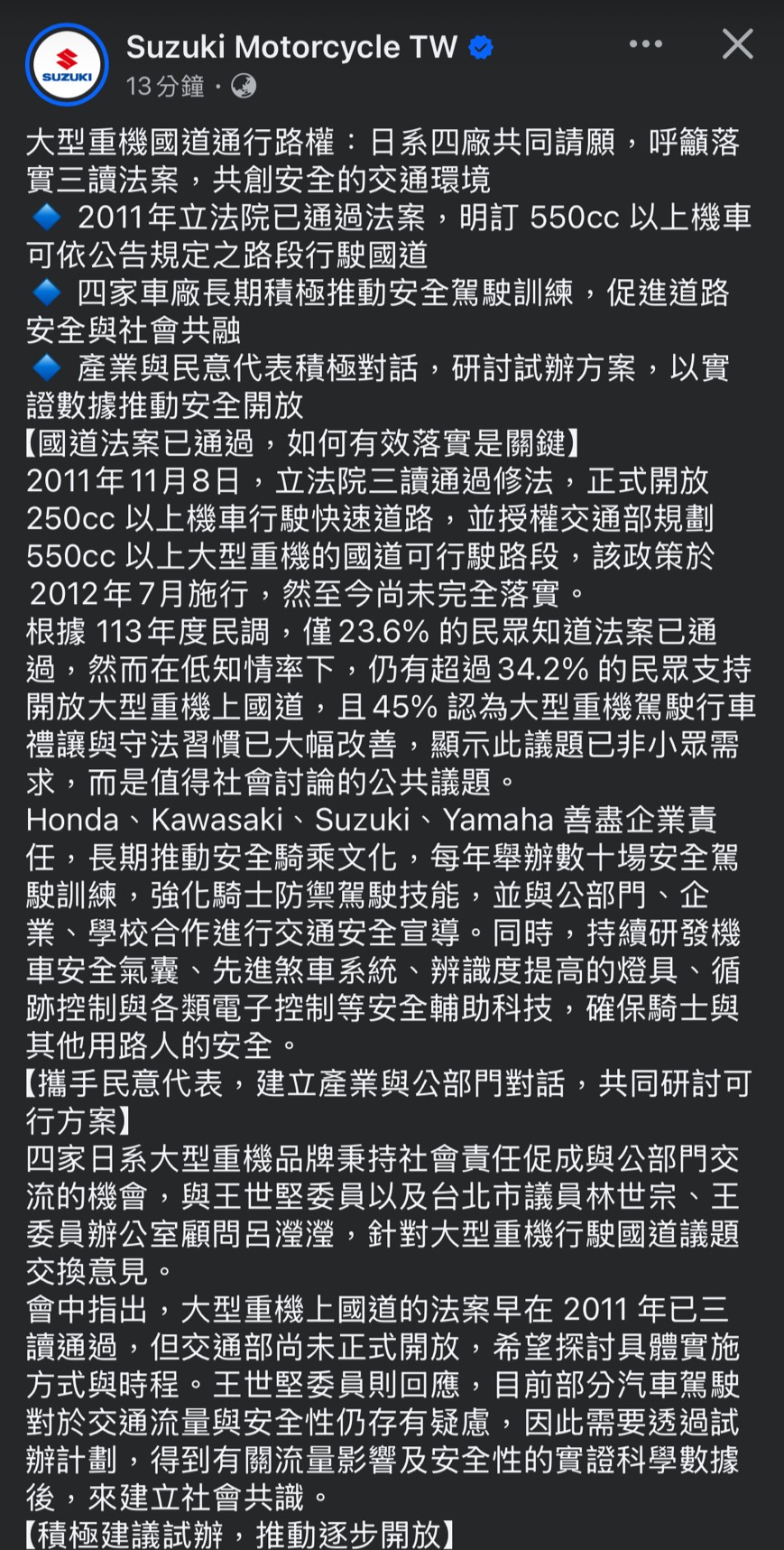The image size is (784, 1550).
Task: Open the Suzuki Motorcycle TW page name
Action: [x=291, y=46]
